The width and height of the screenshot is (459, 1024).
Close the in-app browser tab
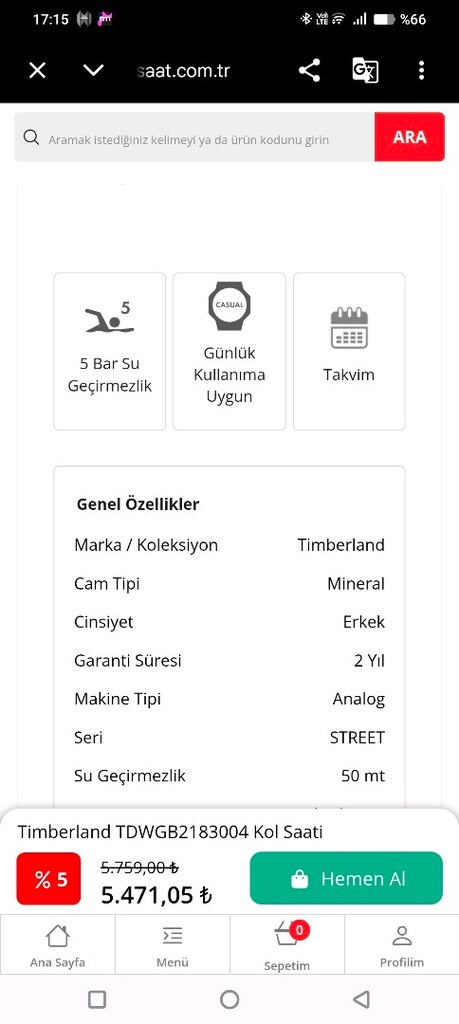[x=37, y=71]
